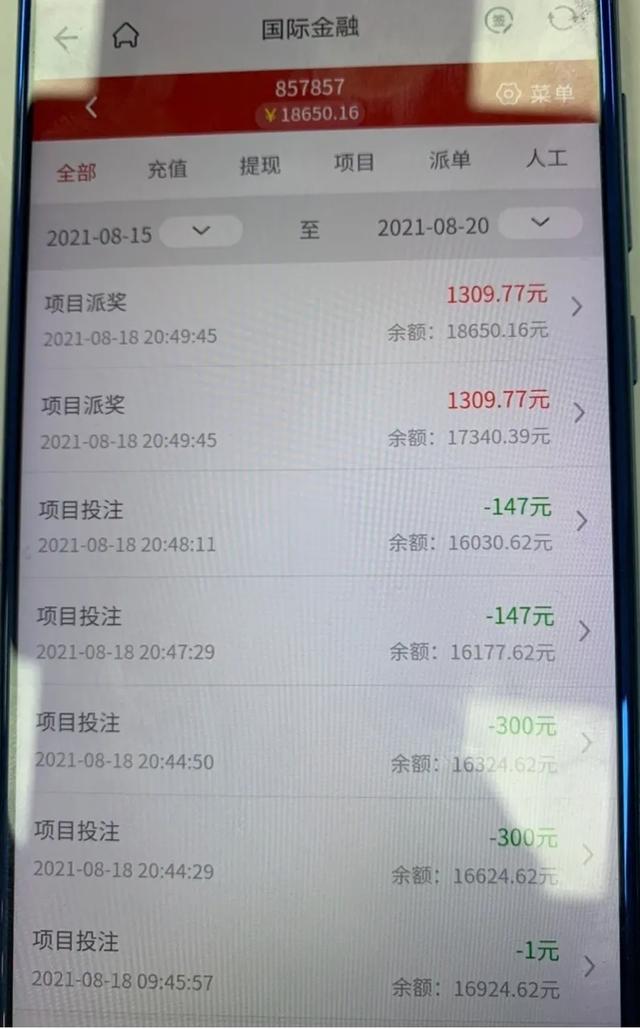Open the 项目派奖 record with balance 17340.39元
The height and width of the screenshot is (1029, 640).
[310, 419]
